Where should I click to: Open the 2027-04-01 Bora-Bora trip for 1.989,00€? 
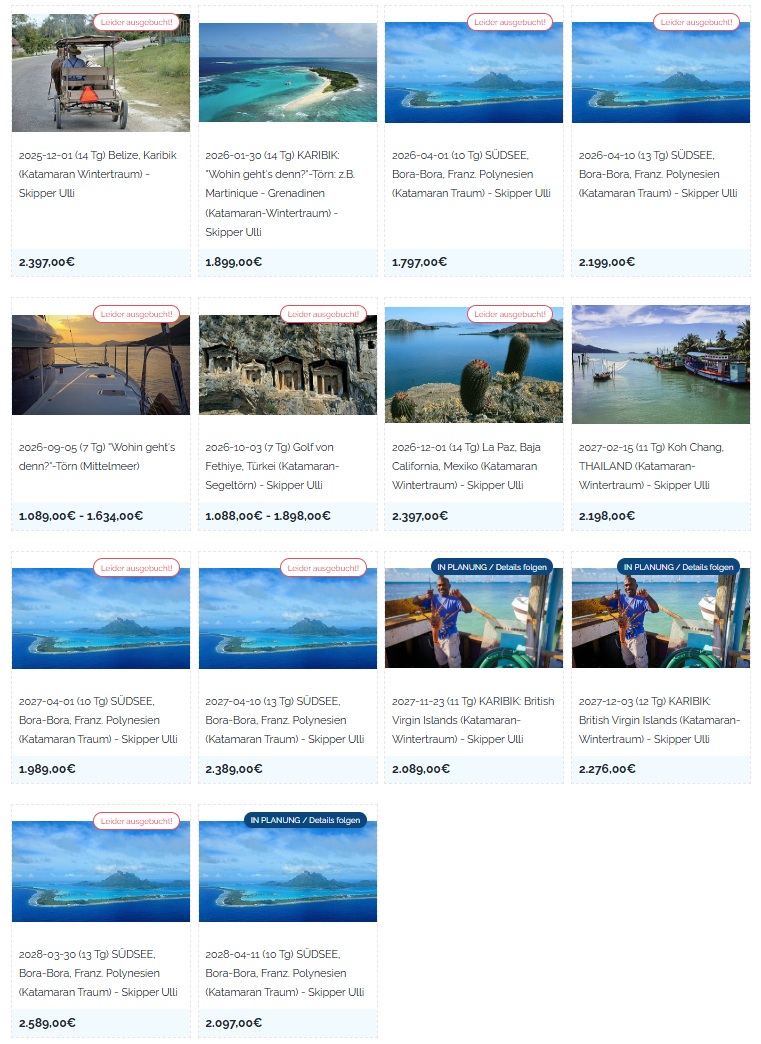pos(100,720)
